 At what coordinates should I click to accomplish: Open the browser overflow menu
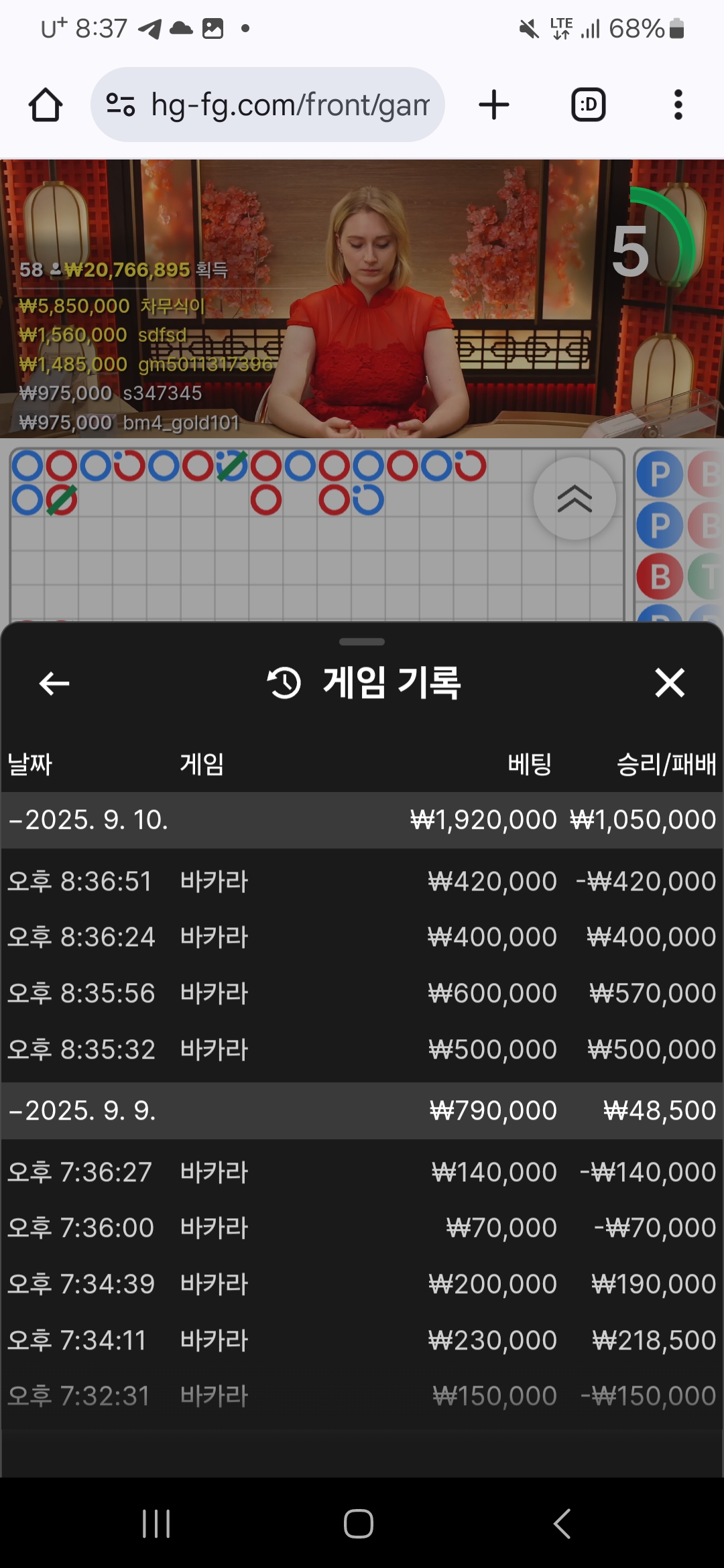678,105
